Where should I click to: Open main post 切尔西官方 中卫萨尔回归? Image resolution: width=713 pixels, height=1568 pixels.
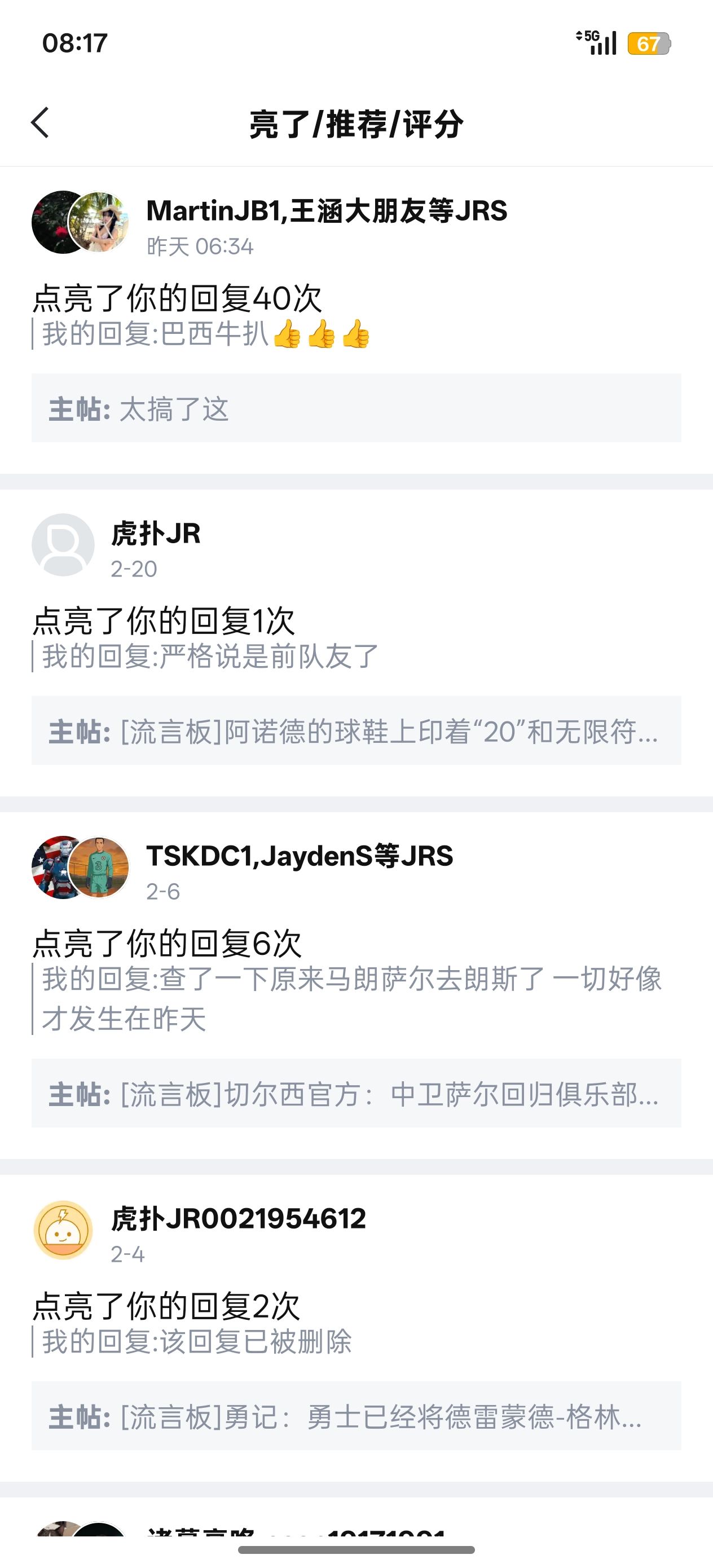pos(355,1094)
